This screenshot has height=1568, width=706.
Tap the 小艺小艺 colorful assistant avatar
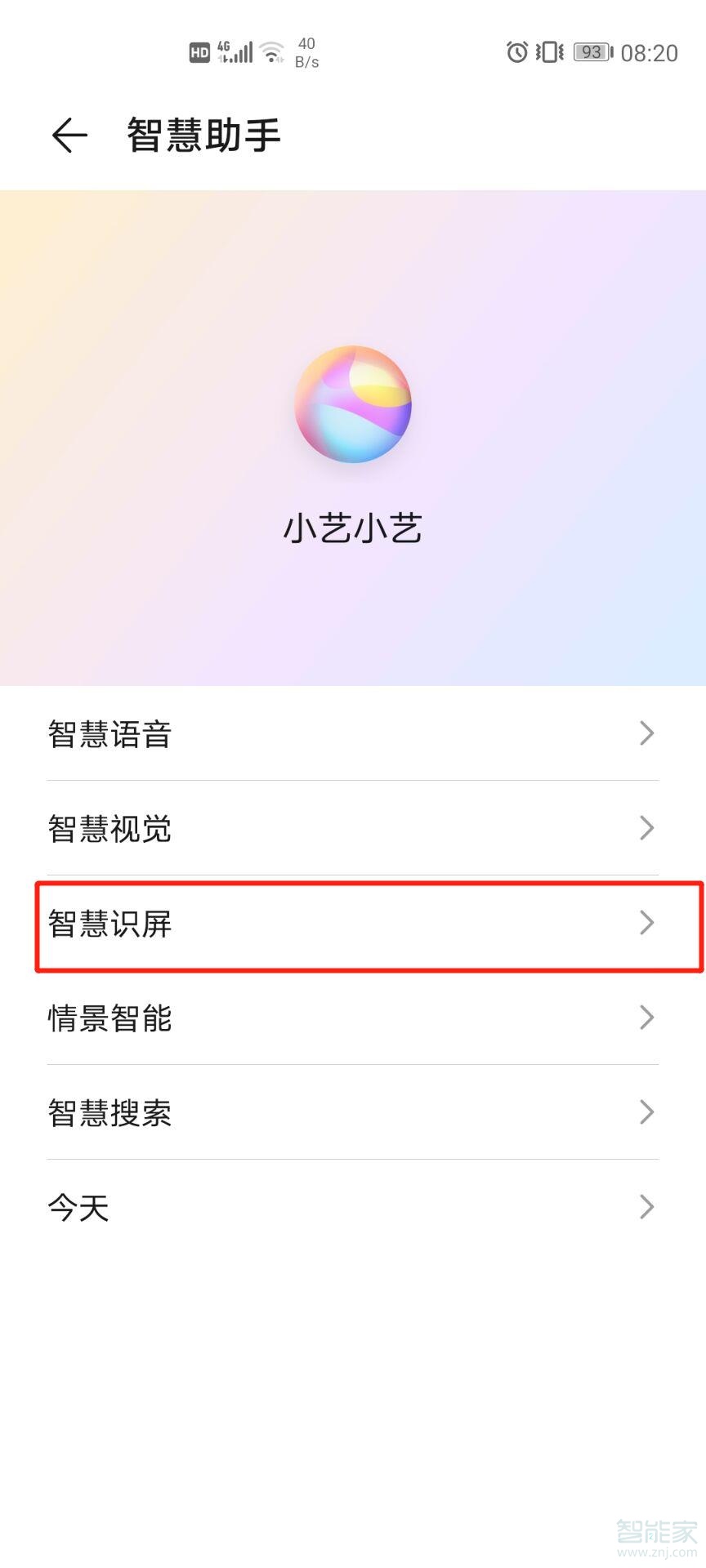352,403
